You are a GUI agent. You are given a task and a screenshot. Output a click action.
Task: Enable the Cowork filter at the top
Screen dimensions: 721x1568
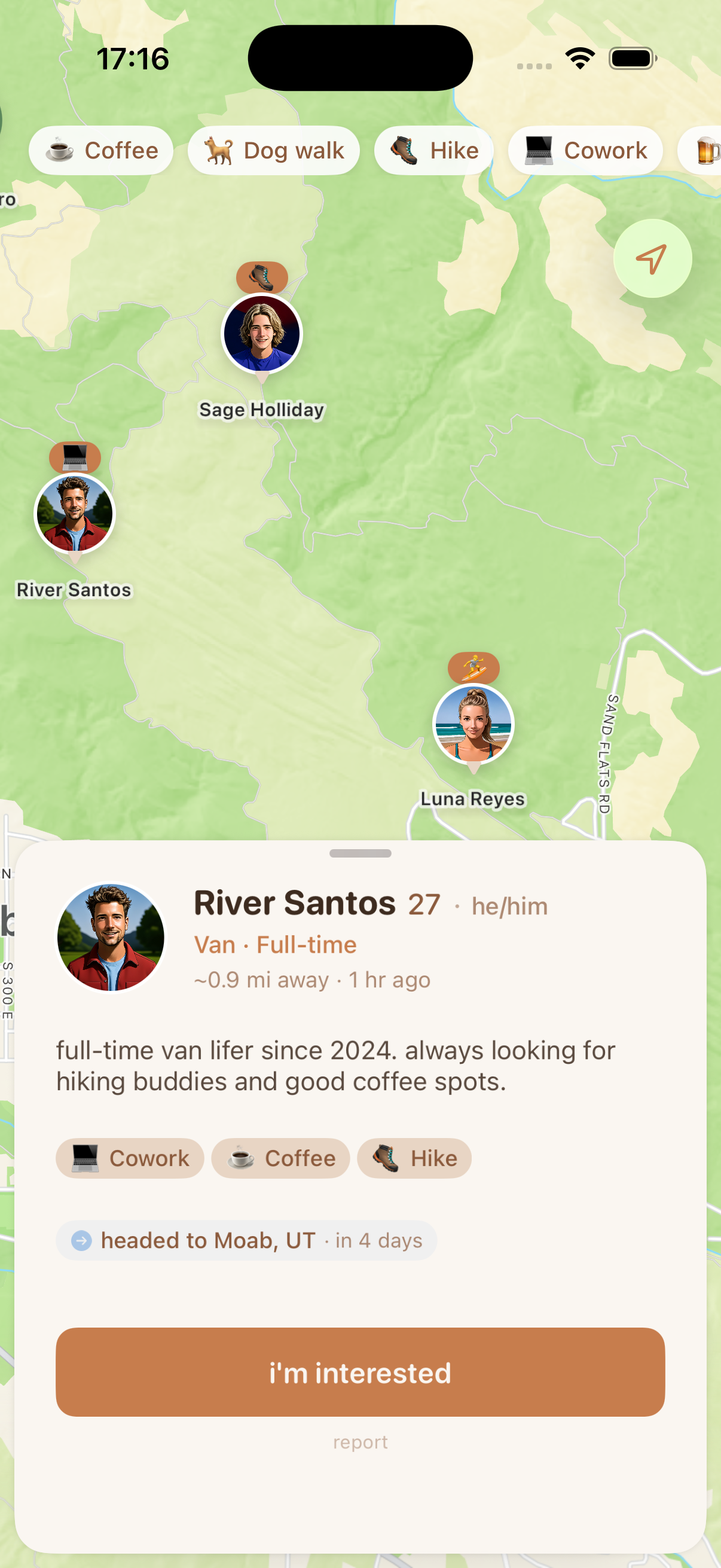pos(585,150)
